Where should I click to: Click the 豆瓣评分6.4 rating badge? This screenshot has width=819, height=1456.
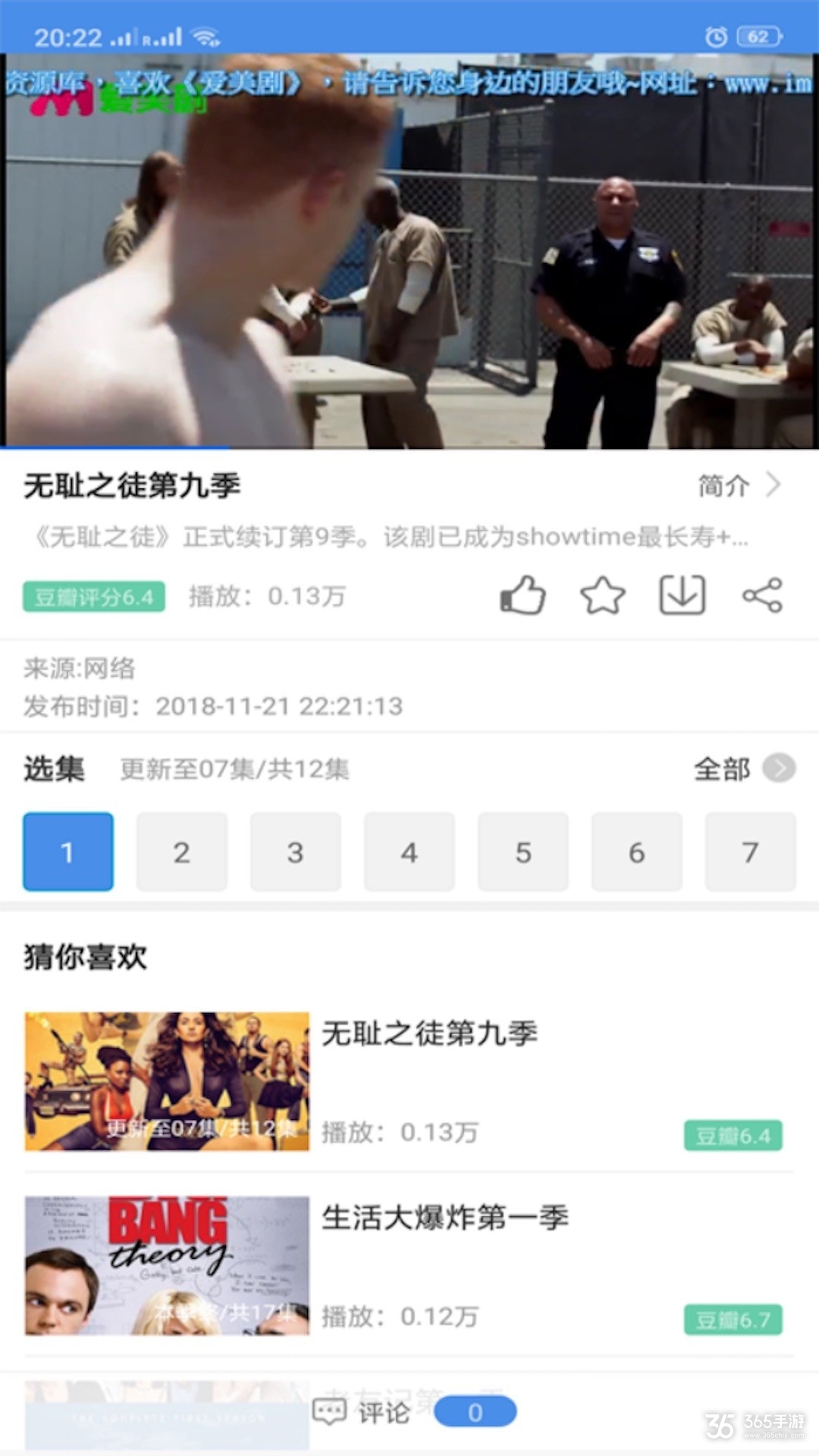tap(93, 596)
